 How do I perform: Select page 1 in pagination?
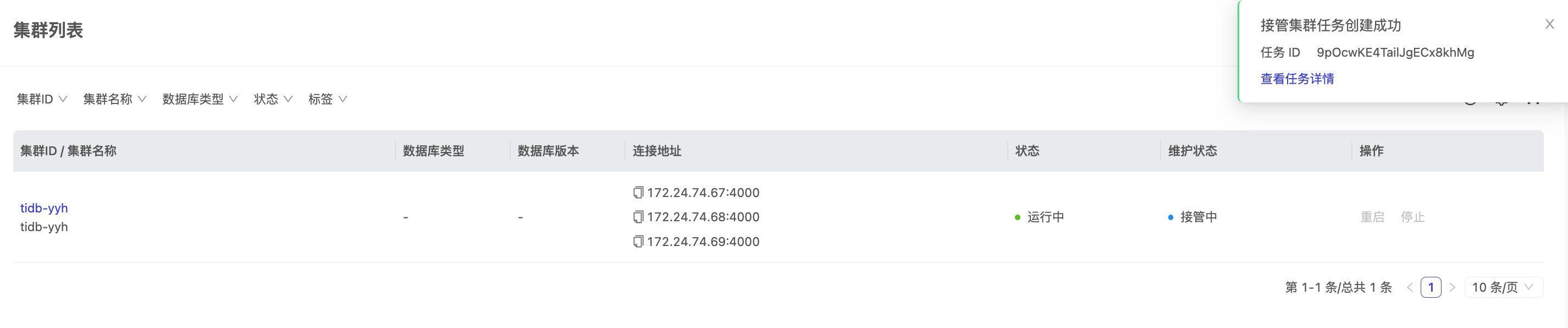coord(1431,287)
